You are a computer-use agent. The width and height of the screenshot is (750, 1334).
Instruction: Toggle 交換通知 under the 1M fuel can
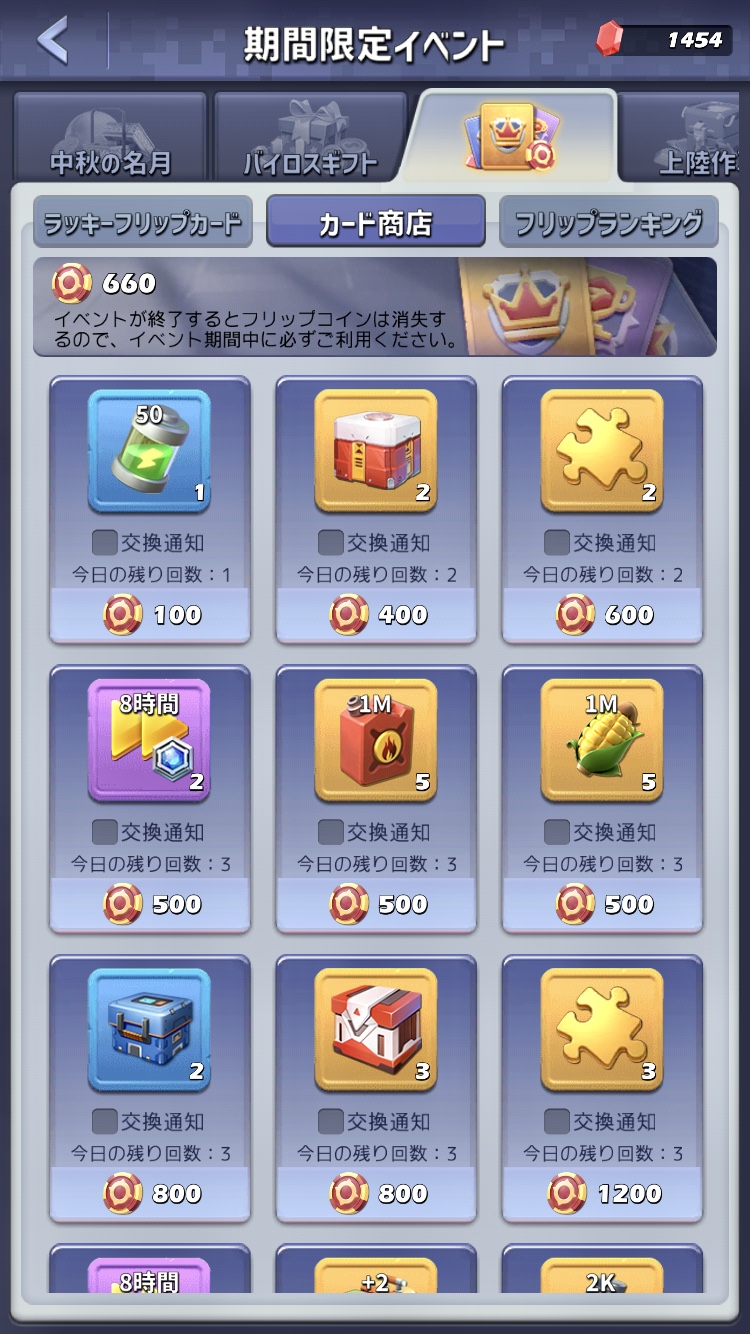(x=331, y=832)
